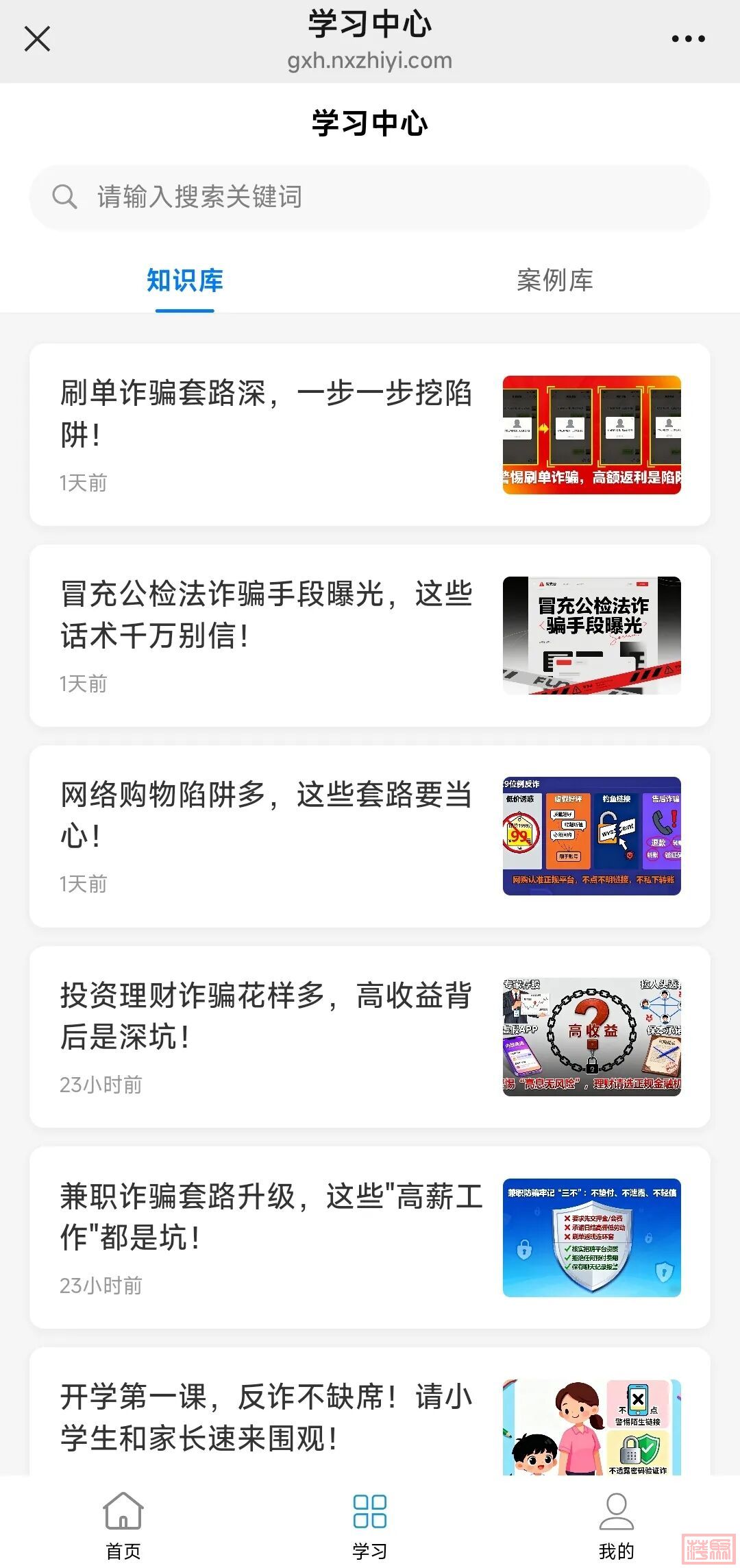740x1568 pixels.
Task: Open the article 网络购物陷阱多
Action: pyautogui.click(x=266, y=815)
